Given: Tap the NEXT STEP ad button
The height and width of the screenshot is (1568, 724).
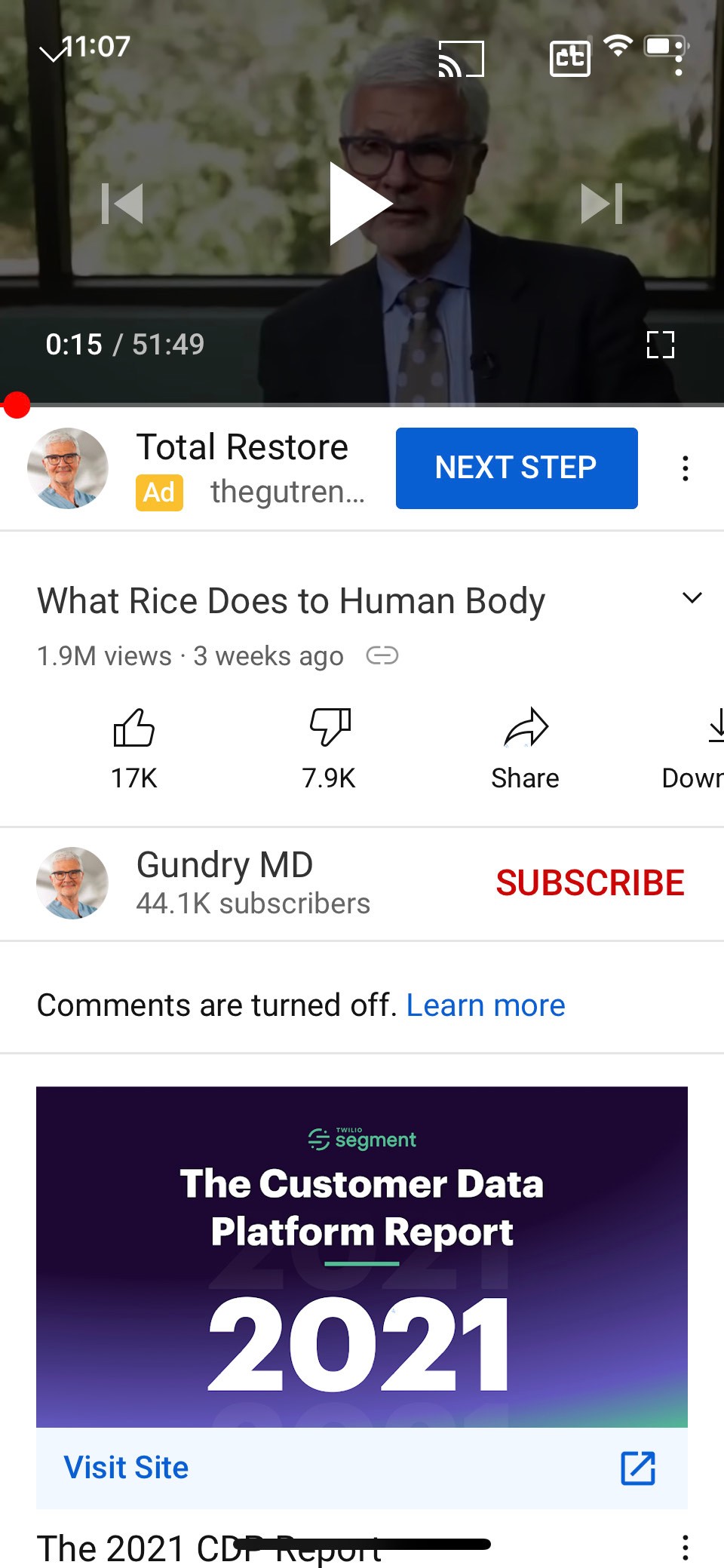Looking at the screenshot, I should (x=517, y=468).
